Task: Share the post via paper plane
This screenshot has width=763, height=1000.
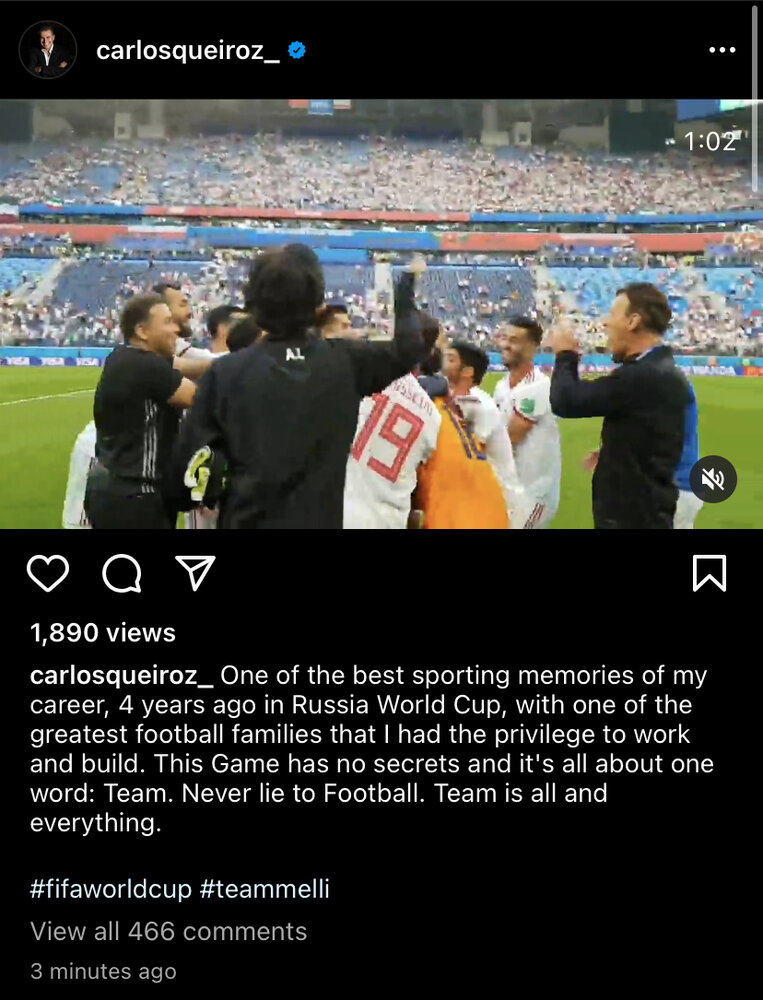Action: tap(195, 572)
